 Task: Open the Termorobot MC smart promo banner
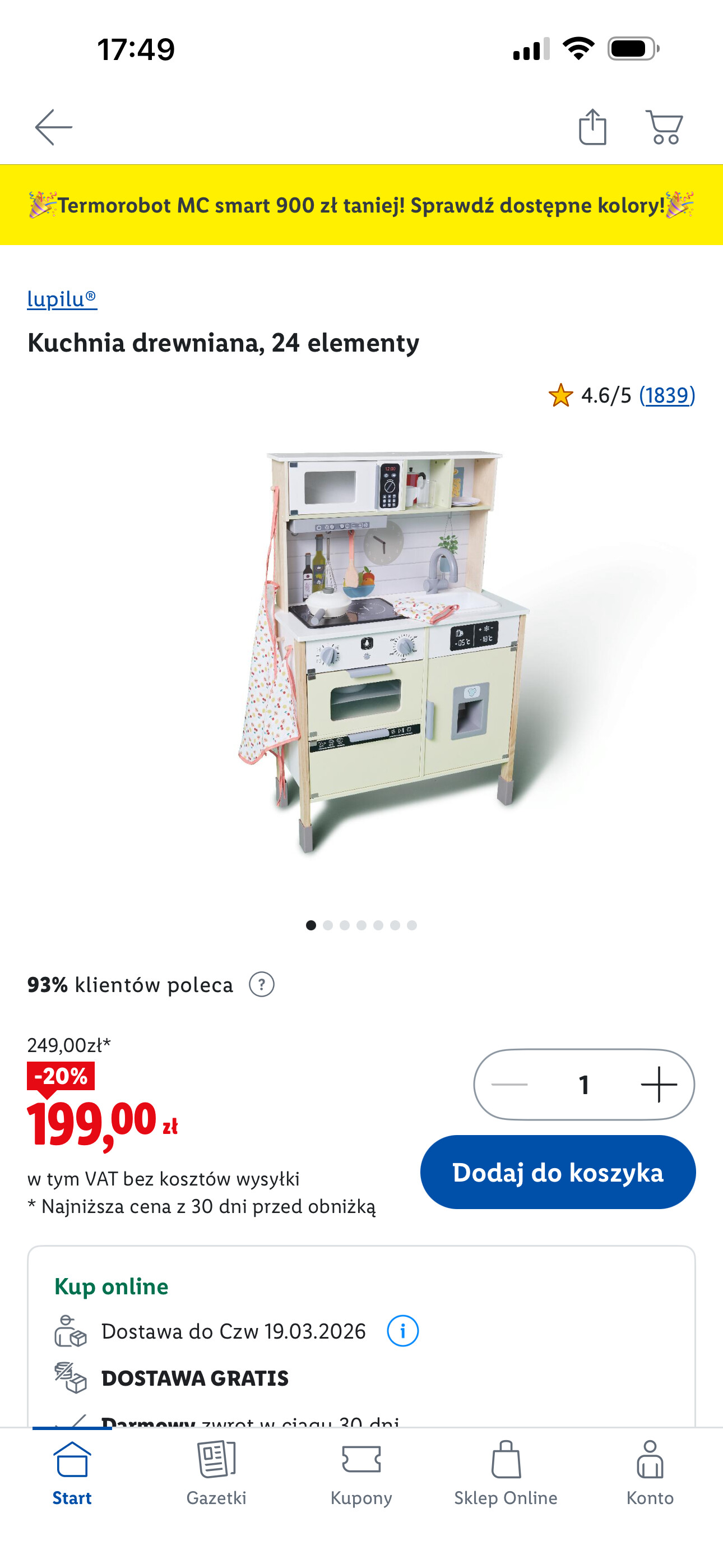click(x=361, y=205)
